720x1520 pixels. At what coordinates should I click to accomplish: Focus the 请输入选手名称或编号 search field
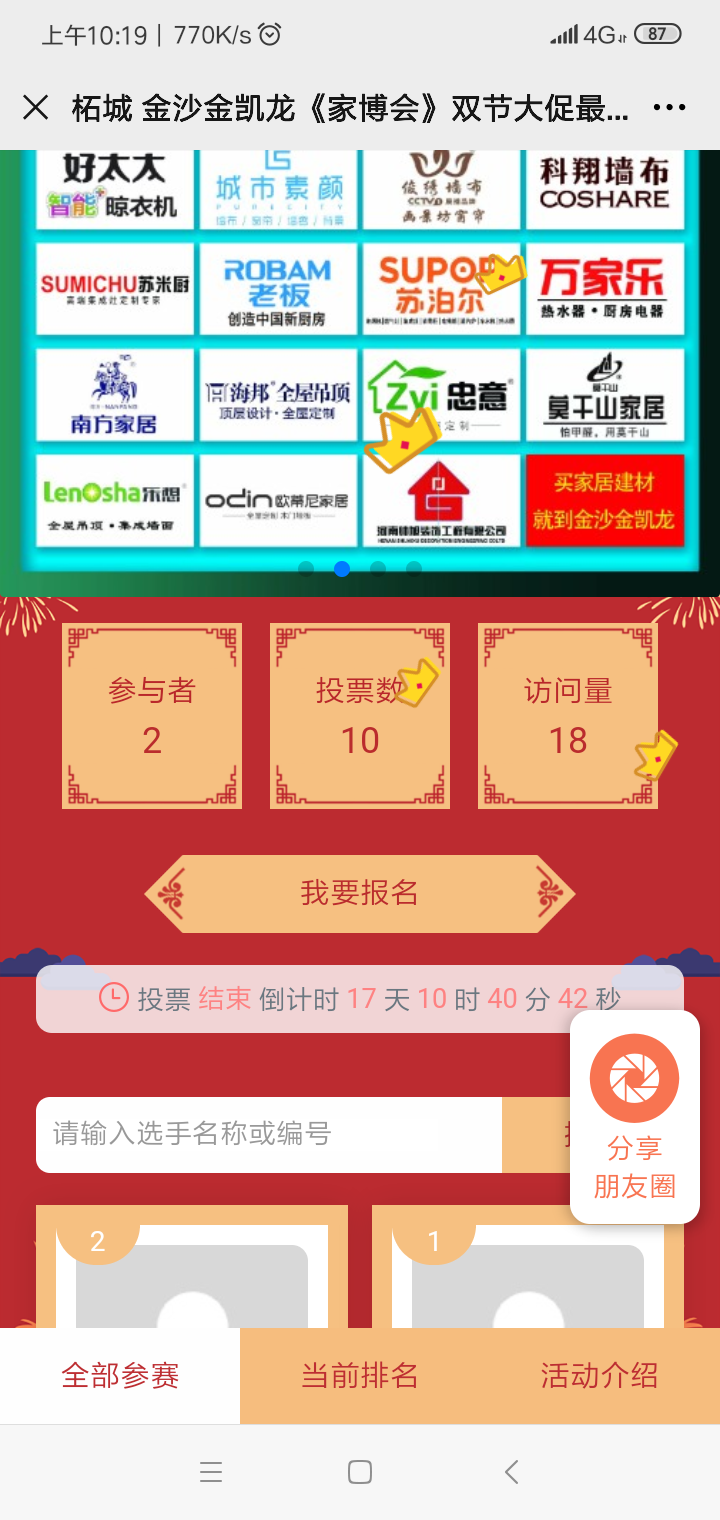tap(268, 1134)
